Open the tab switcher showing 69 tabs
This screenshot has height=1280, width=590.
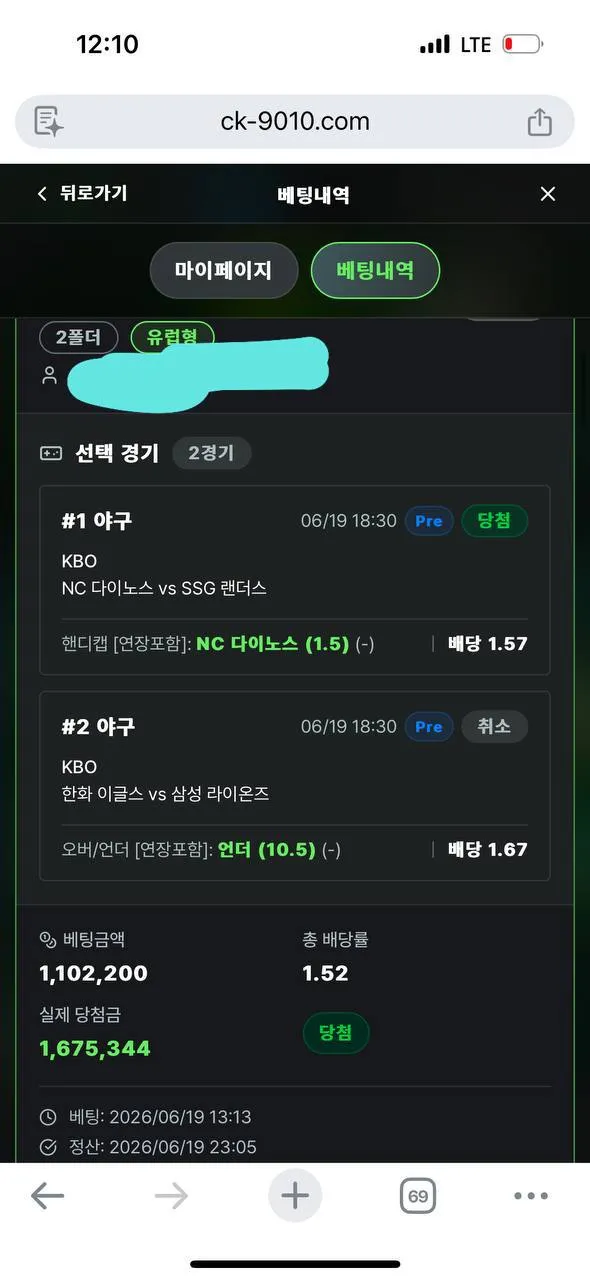[x=418, y=1196]
